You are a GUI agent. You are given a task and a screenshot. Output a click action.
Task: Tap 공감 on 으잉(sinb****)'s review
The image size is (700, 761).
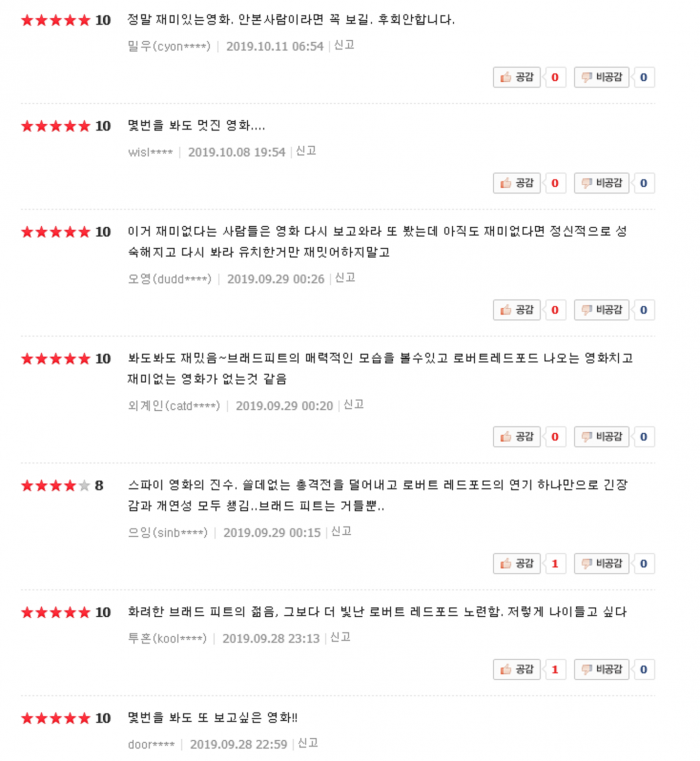point(517,564)
